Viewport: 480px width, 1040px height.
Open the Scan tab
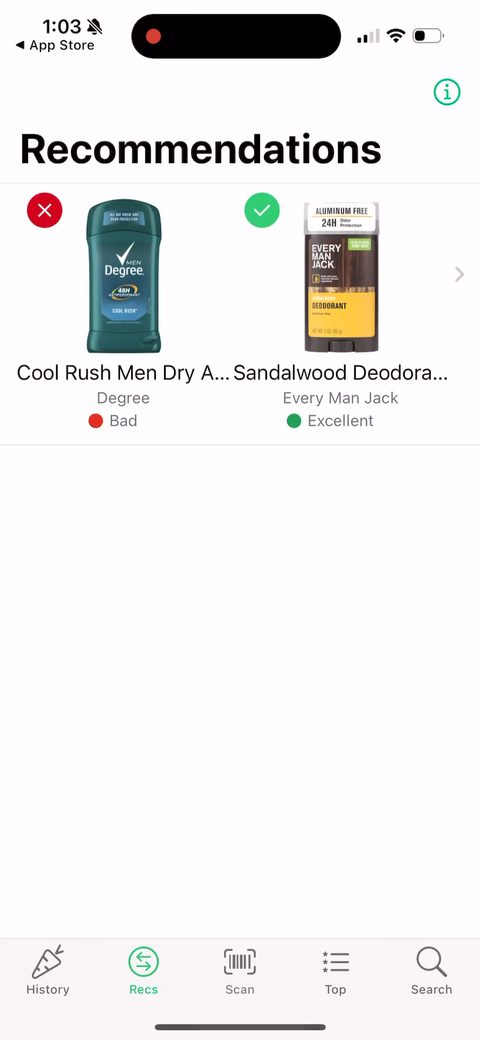(x=239, y=970)
